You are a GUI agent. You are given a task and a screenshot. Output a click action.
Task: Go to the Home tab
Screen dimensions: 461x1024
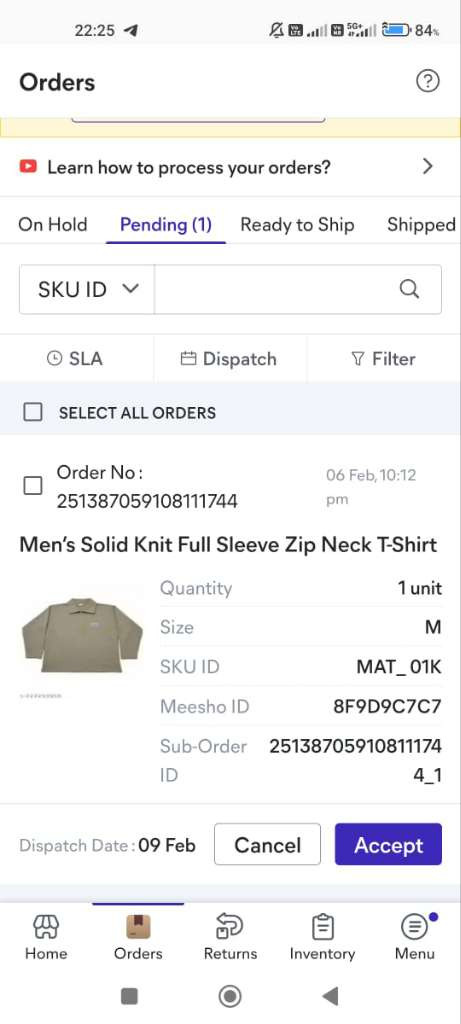(46, 937)
